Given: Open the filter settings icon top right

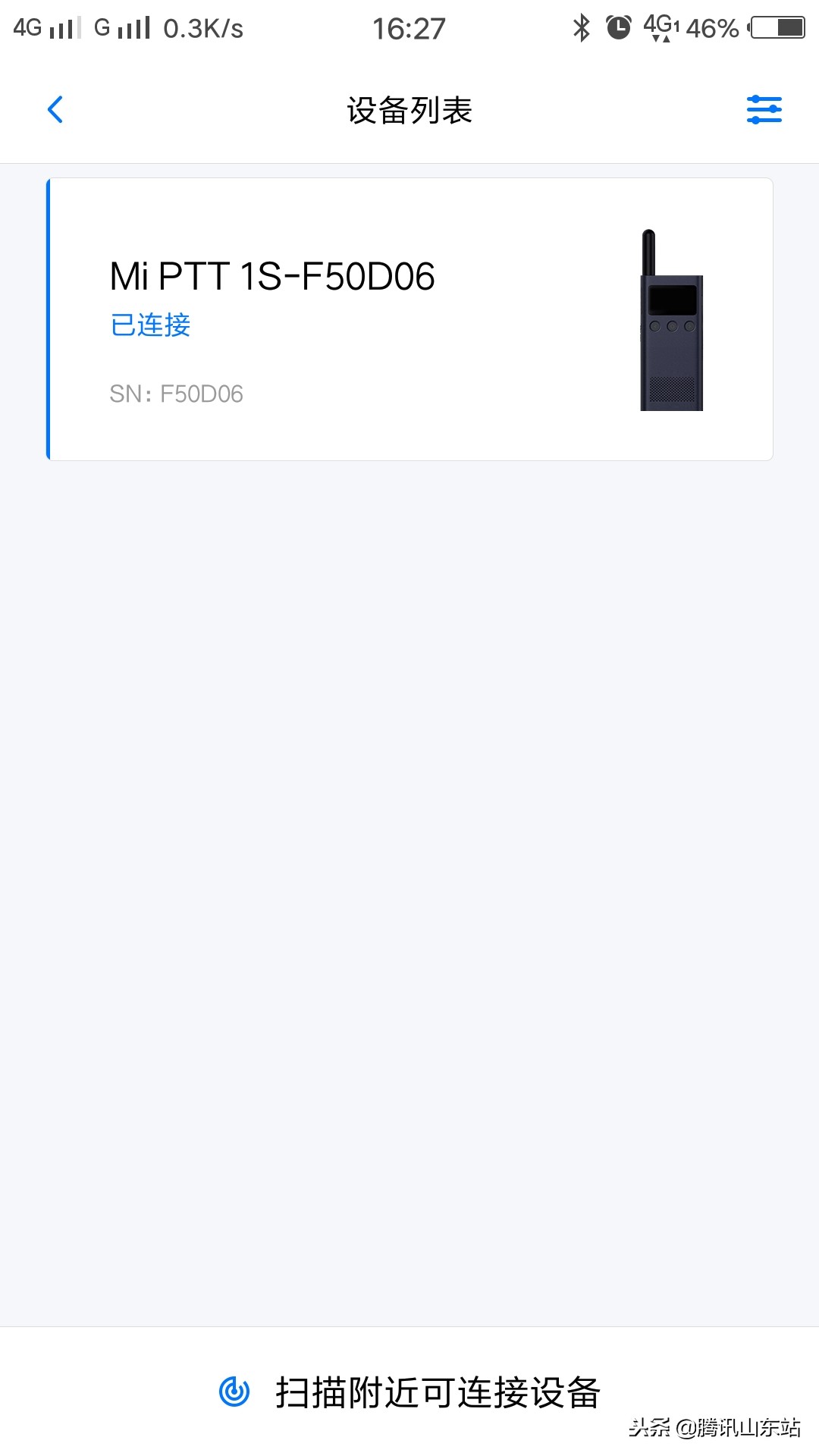Looking at the screenshot, I should (764, 108).
